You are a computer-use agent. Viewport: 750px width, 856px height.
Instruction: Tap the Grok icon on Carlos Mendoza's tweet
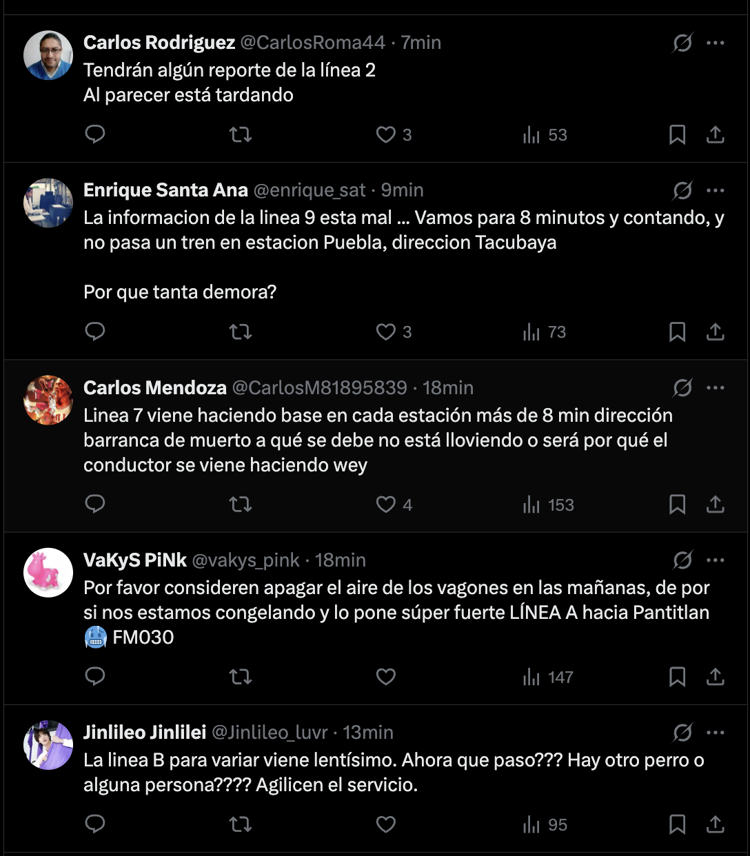click(x=683, y=387)
